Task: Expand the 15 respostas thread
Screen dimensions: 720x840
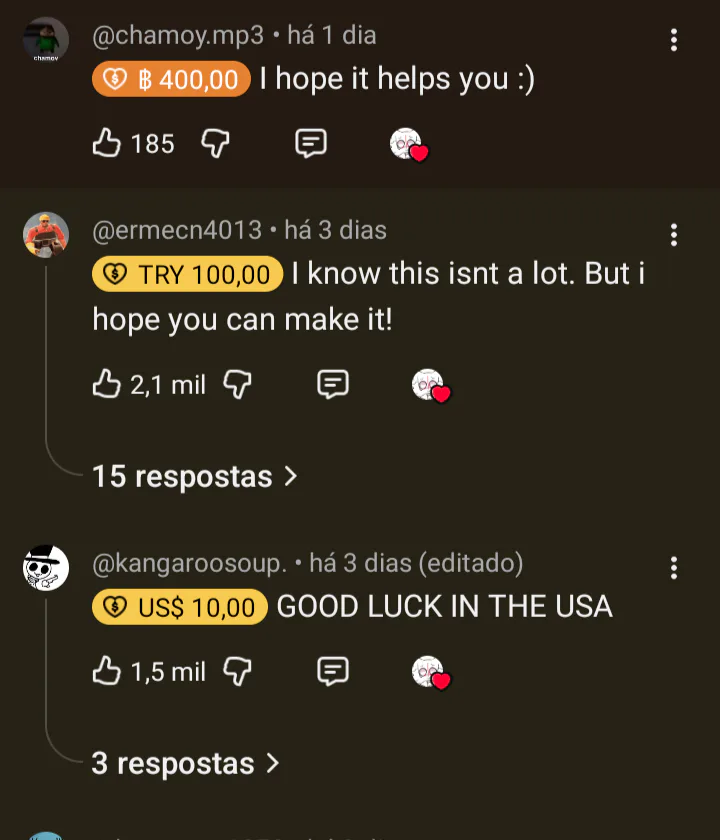Action: pos(195,476)
